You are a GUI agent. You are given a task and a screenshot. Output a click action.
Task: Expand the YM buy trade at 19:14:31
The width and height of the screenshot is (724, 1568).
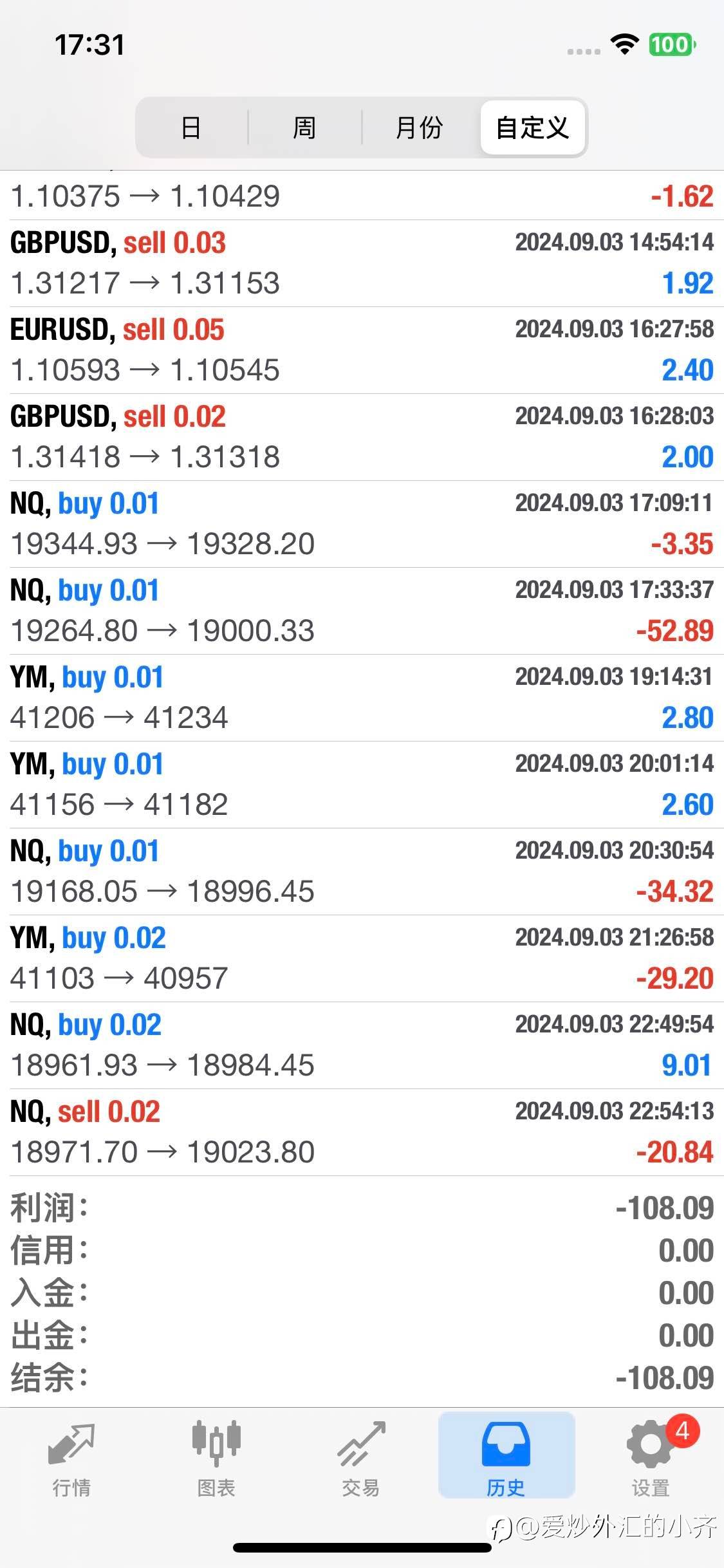point(362,698)
